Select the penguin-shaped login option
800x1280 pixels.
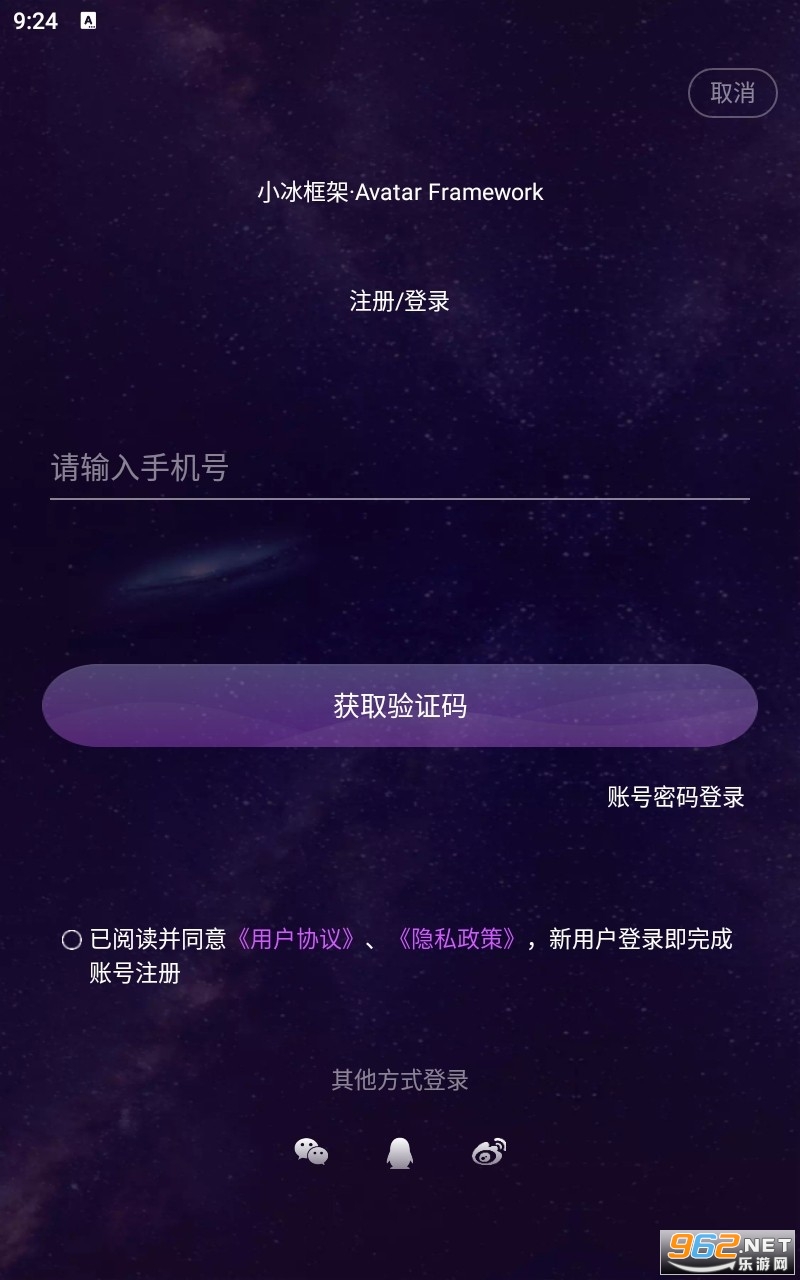[x=399, y=1152]
